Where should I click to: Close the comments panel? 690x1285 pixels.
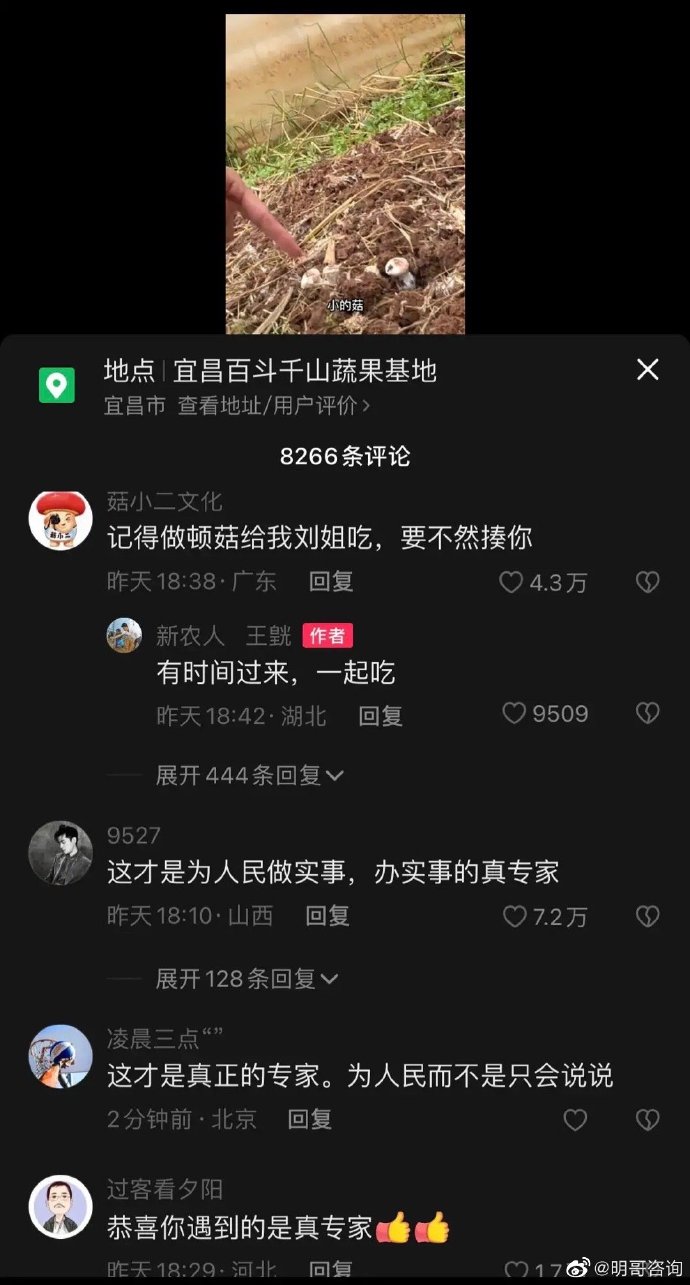click(x=648, y=370)
